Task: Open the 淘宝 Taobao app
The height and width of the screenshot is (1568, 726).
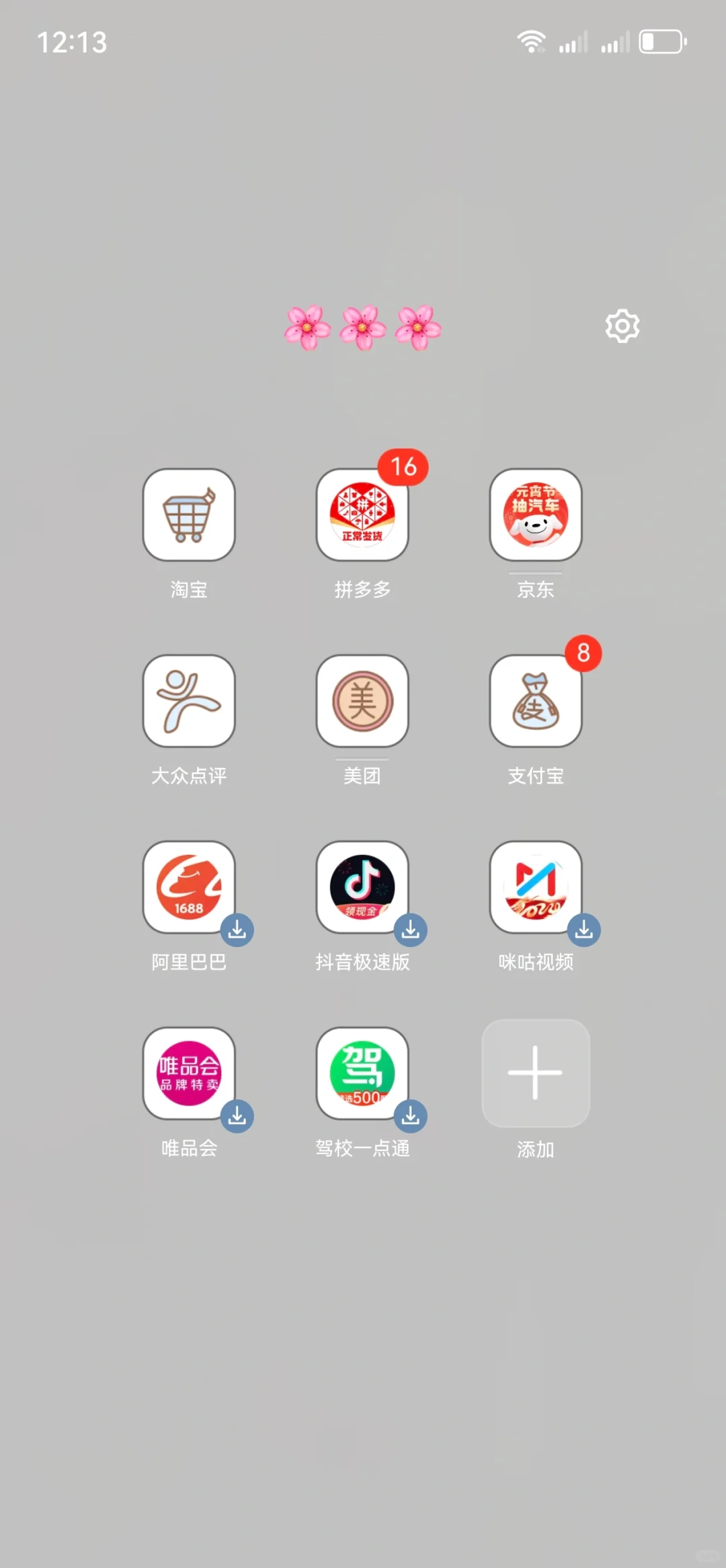Action: tap(189, 515)
